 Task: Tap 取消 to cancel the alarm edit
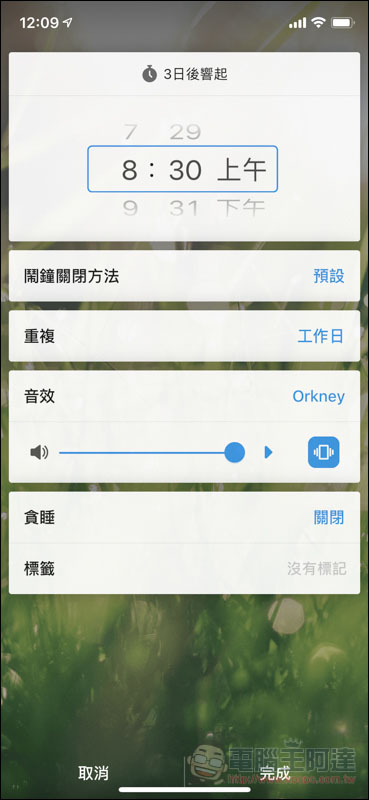pyautogui.click(x=93, y=772)
